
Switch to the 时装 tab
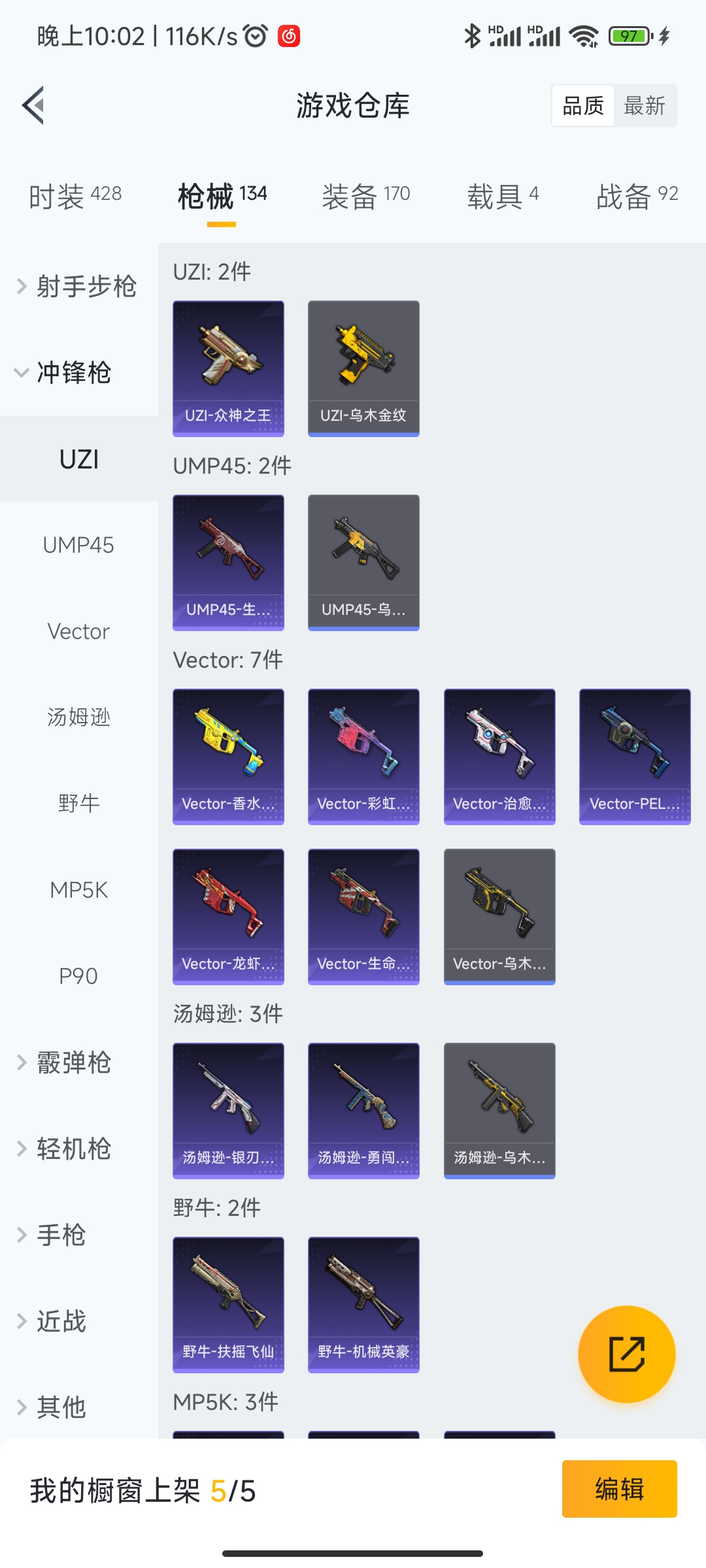(x=75, y=195)
